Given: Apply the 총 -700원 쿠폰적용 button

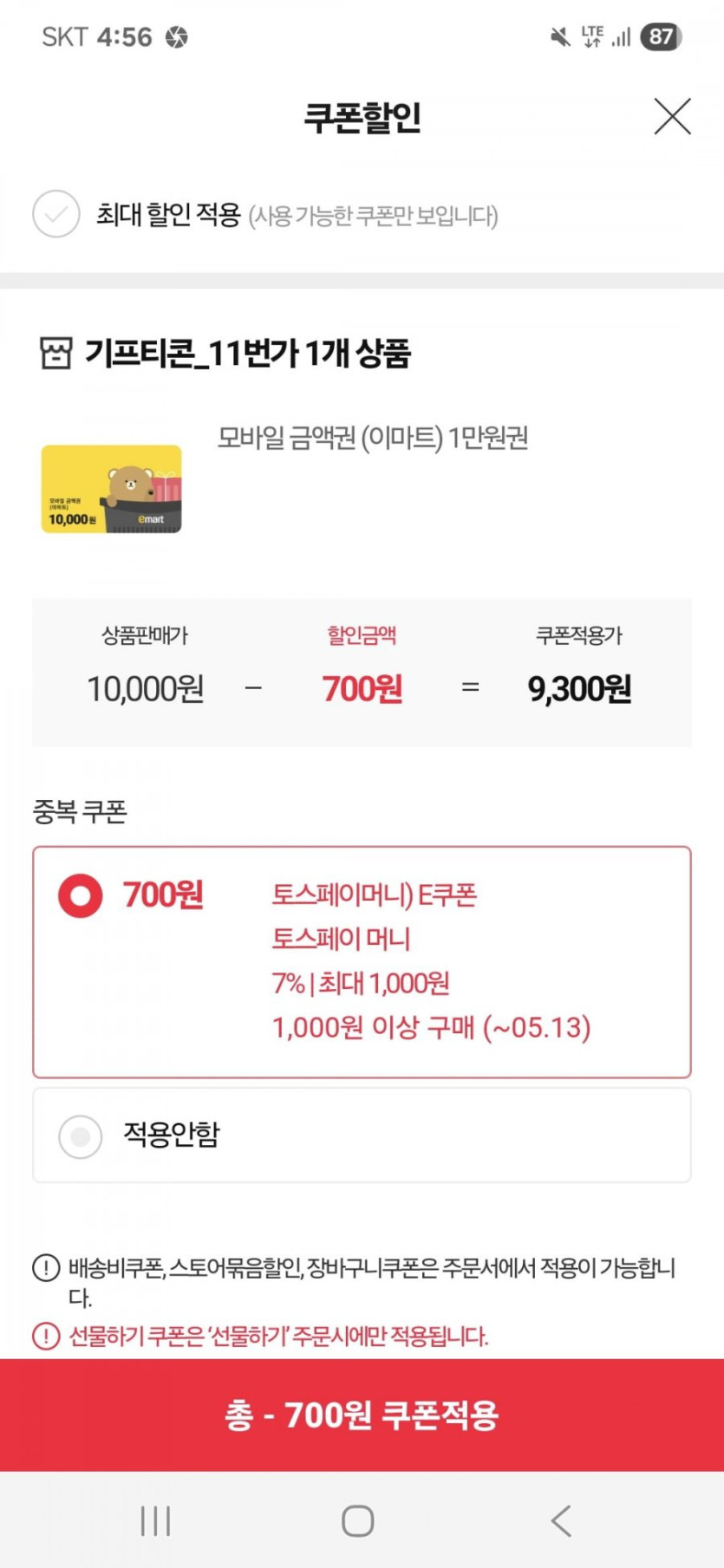Looking at the screenshot, I should coord(362,1415).
